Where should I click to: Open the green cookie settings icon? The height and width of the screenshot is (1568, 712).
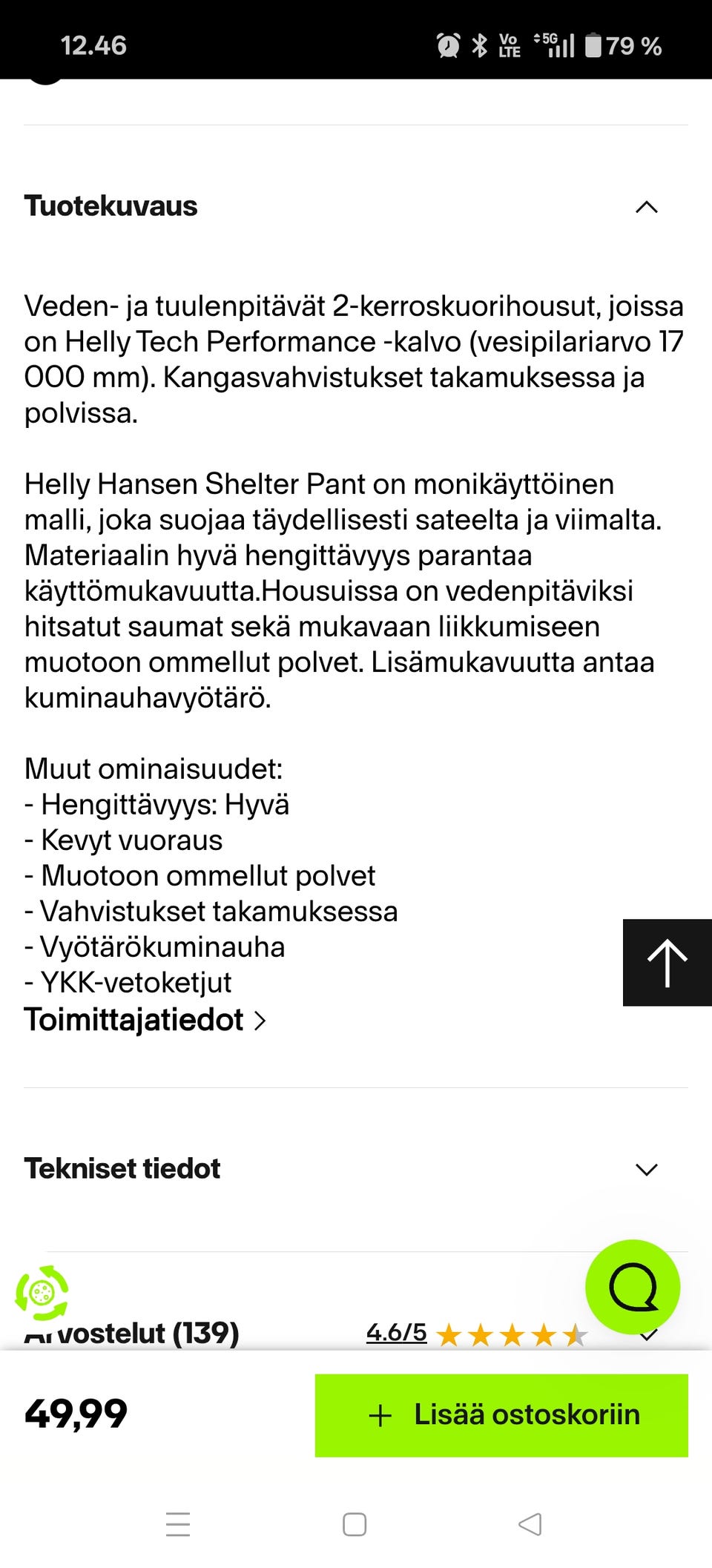(x=42, y=1293)
